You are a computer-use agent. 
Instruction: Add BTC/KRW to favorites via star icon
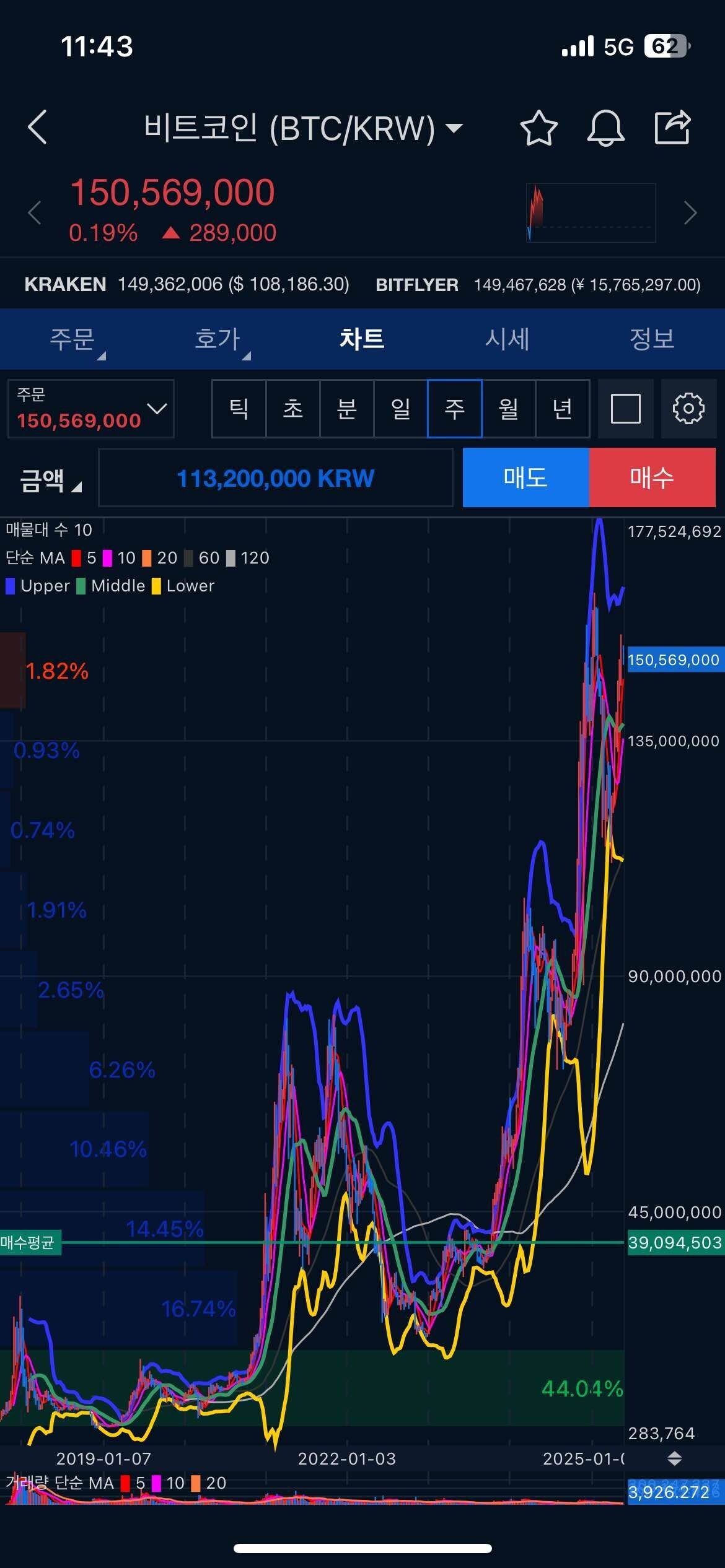point(538,128)
